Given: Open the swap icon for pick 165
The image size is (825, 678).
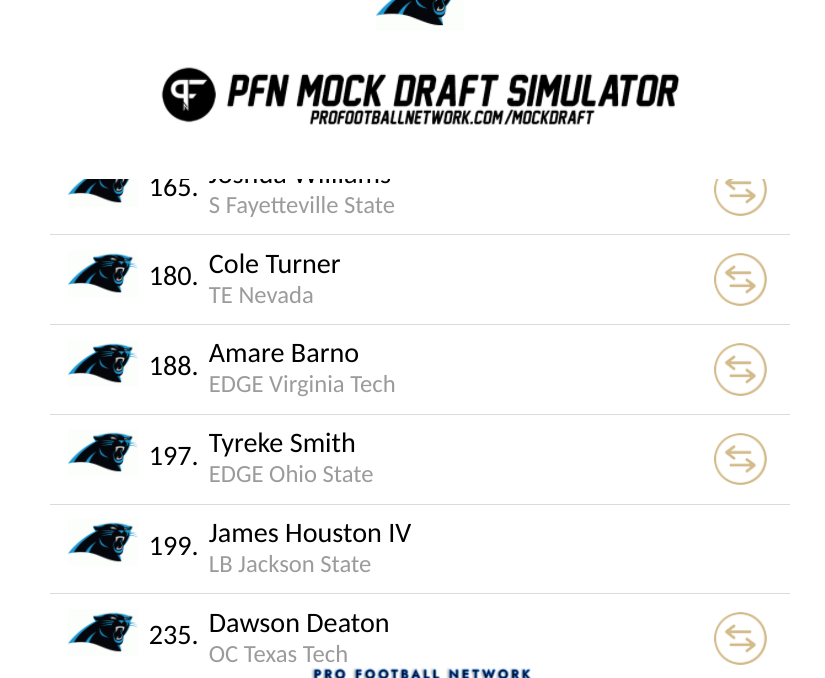Looking at the screenshot, I should [740, 192].
